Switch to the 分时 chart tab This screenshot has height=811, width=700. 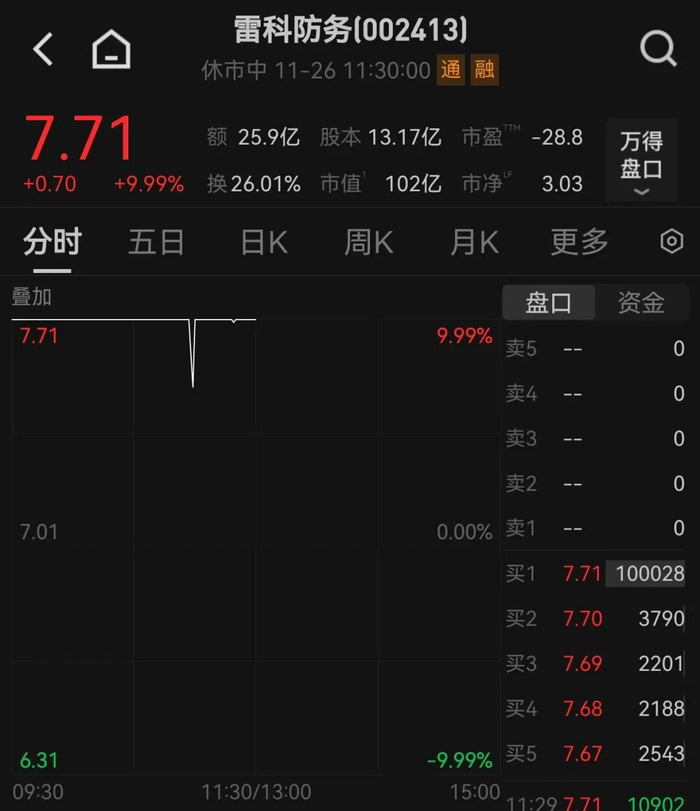tap(52, 242)
